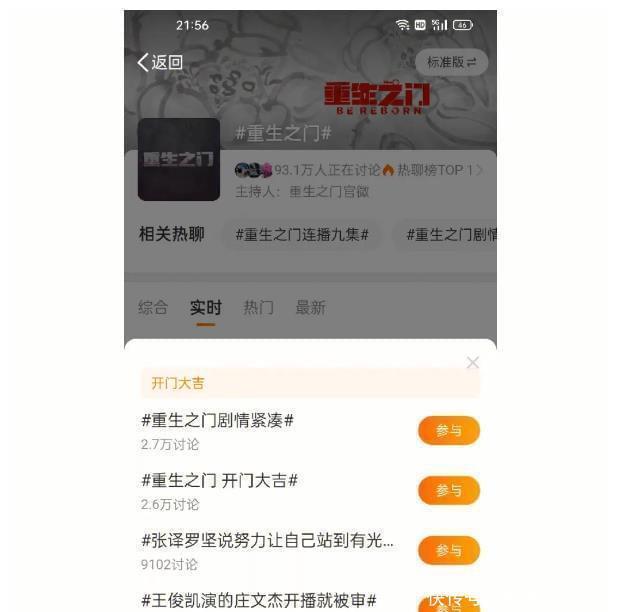
Task: Tap 参与 beside the 张译罗坚 topic
Action: [x=449, y=551]
